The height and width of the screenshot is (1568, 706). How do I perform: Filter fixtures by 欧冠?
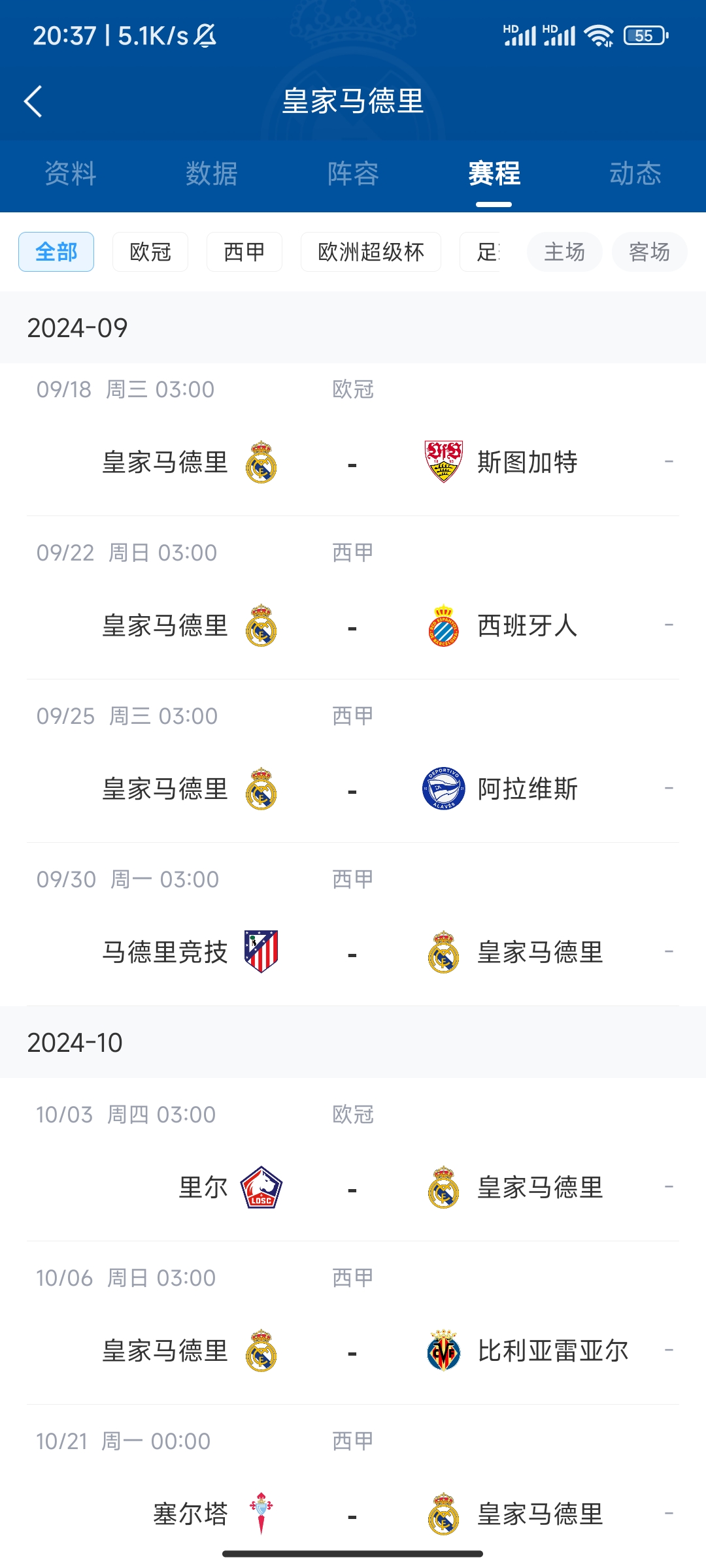[x=150, y=252]
